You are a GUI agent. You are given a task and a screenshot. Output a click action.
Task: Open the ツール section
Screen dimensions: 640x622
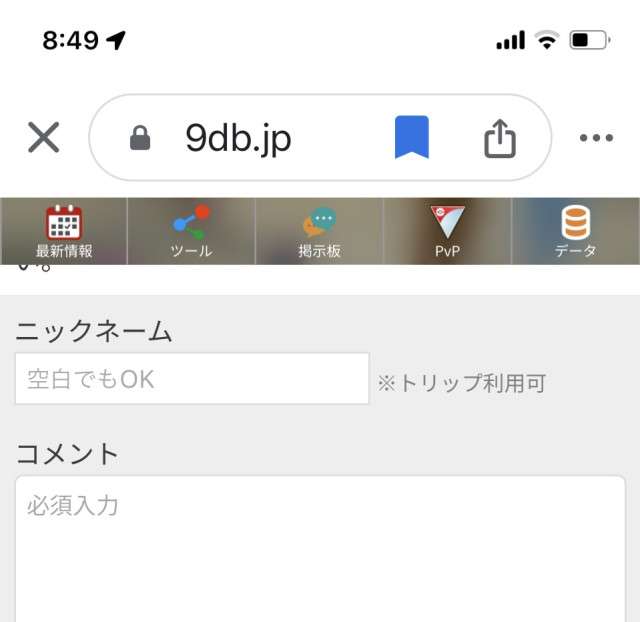click(x=191, y=231)
